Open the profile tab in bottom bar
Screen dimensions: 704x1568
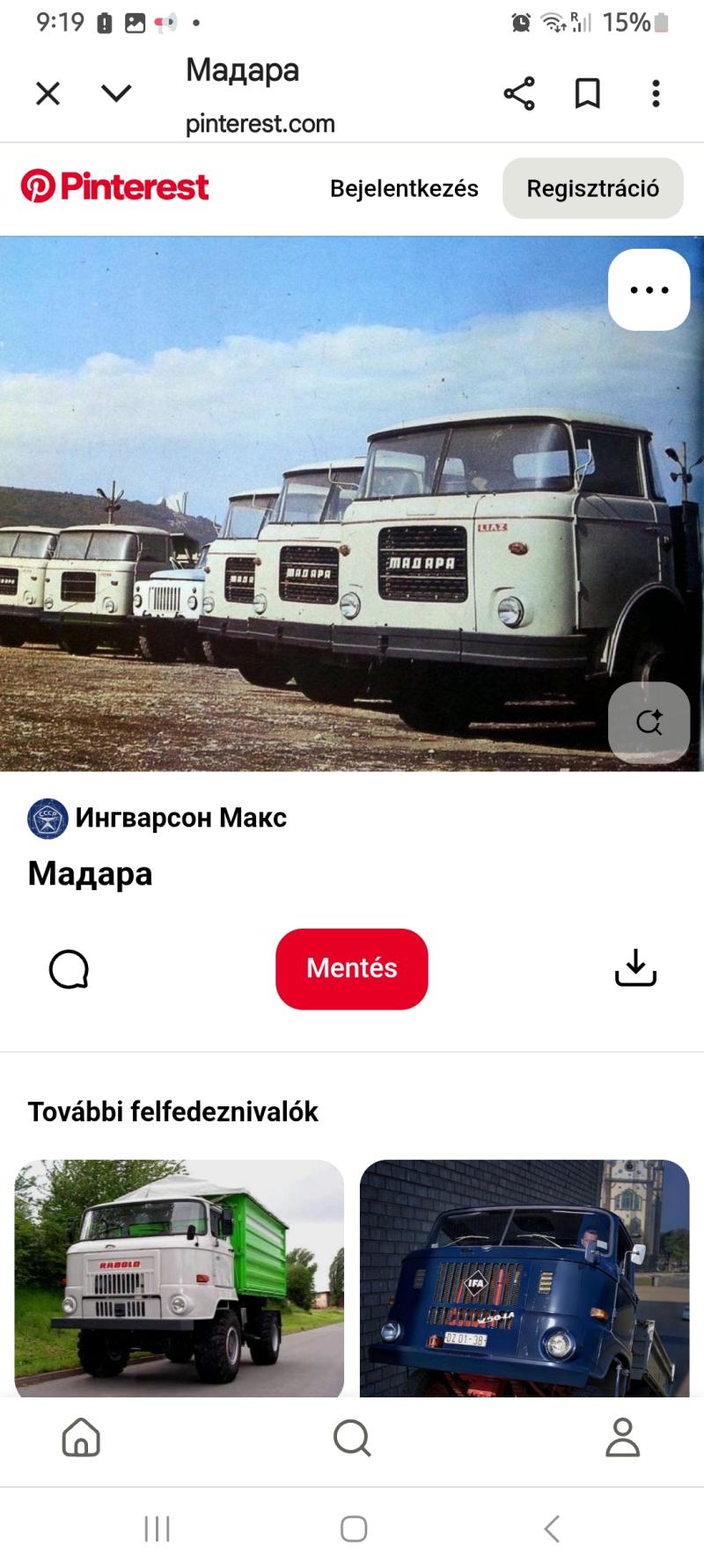point(622,1438)
